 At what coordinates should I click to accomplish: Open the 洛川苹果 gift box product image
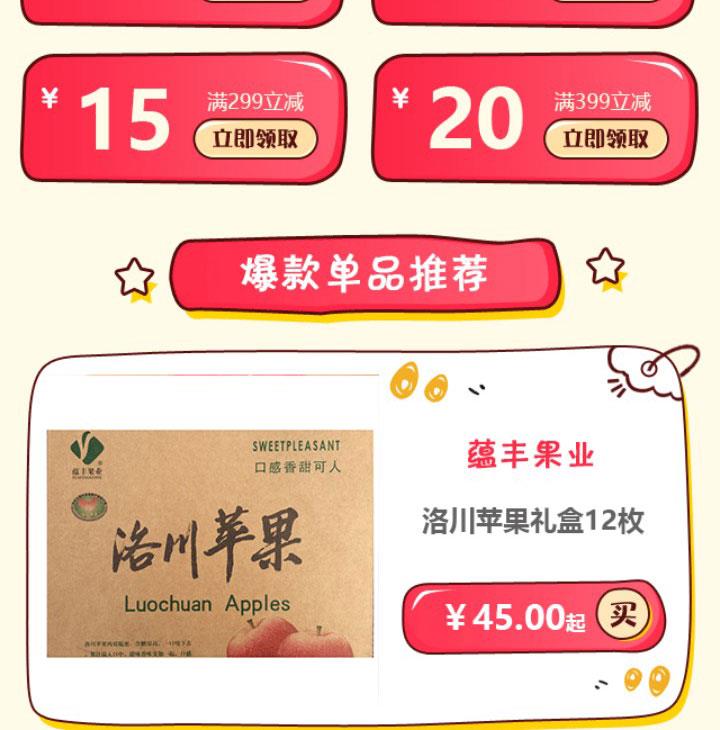(x=210, y=543)
